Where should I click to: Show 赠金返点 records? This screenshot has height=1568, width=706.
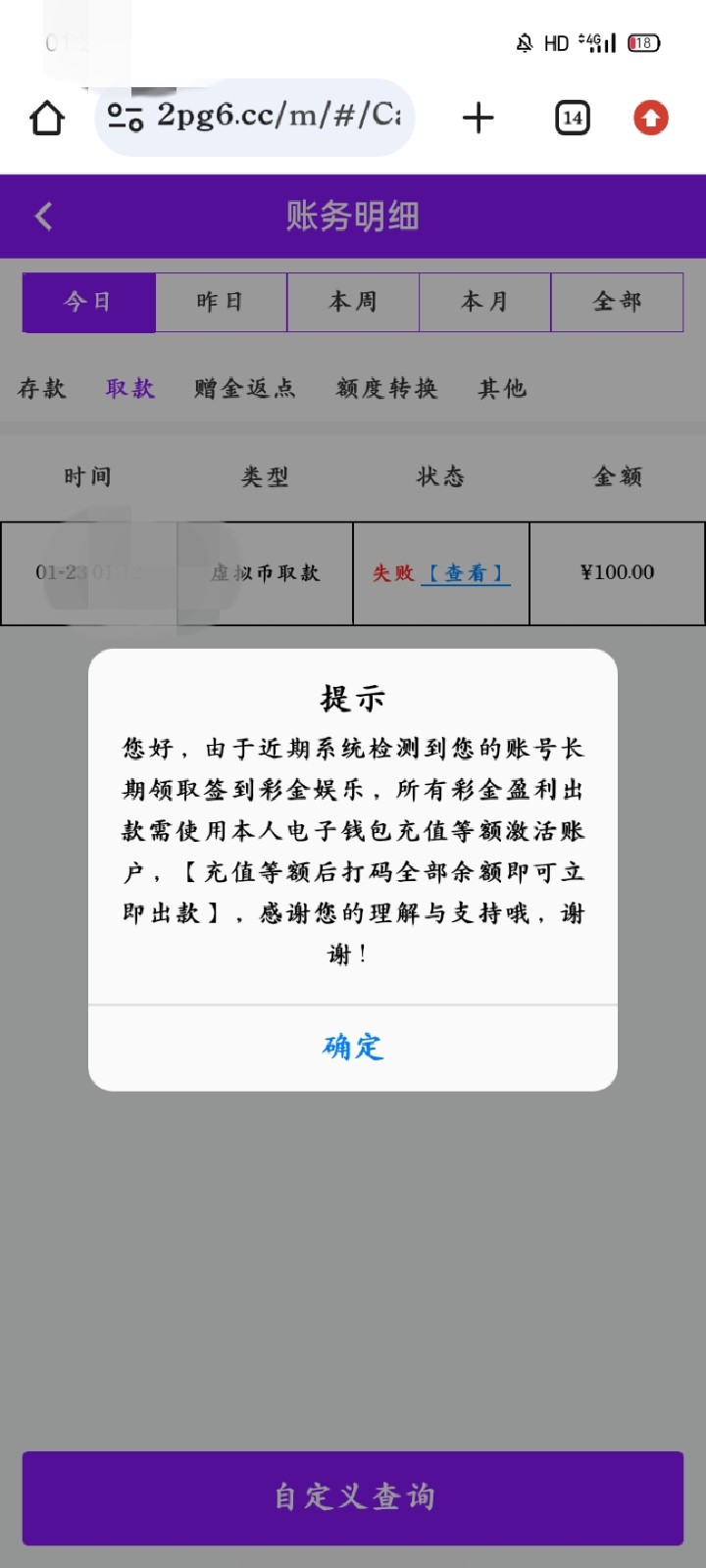(x=245, y=389)
